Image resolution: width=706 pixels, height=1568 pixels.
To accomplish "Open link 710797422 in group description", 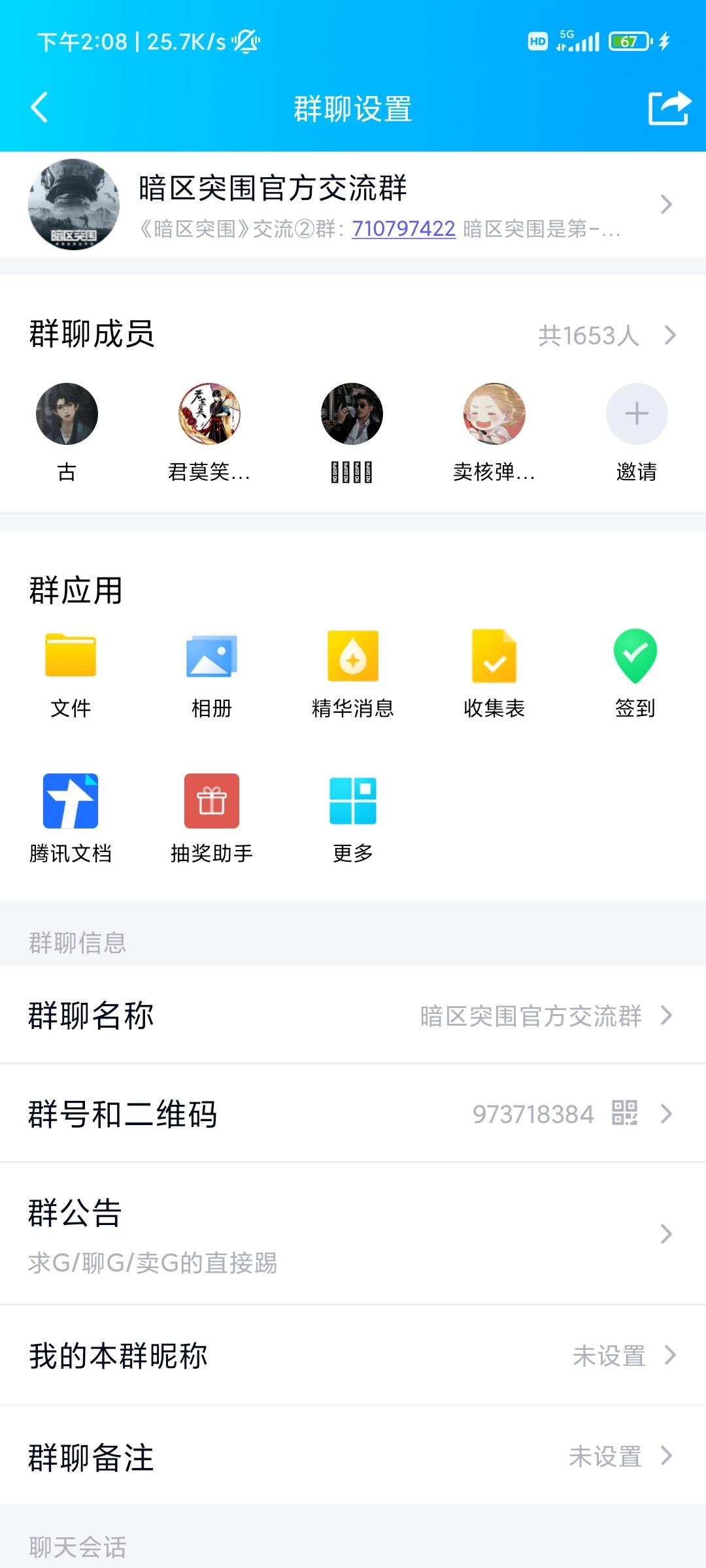I will (403, 229).
